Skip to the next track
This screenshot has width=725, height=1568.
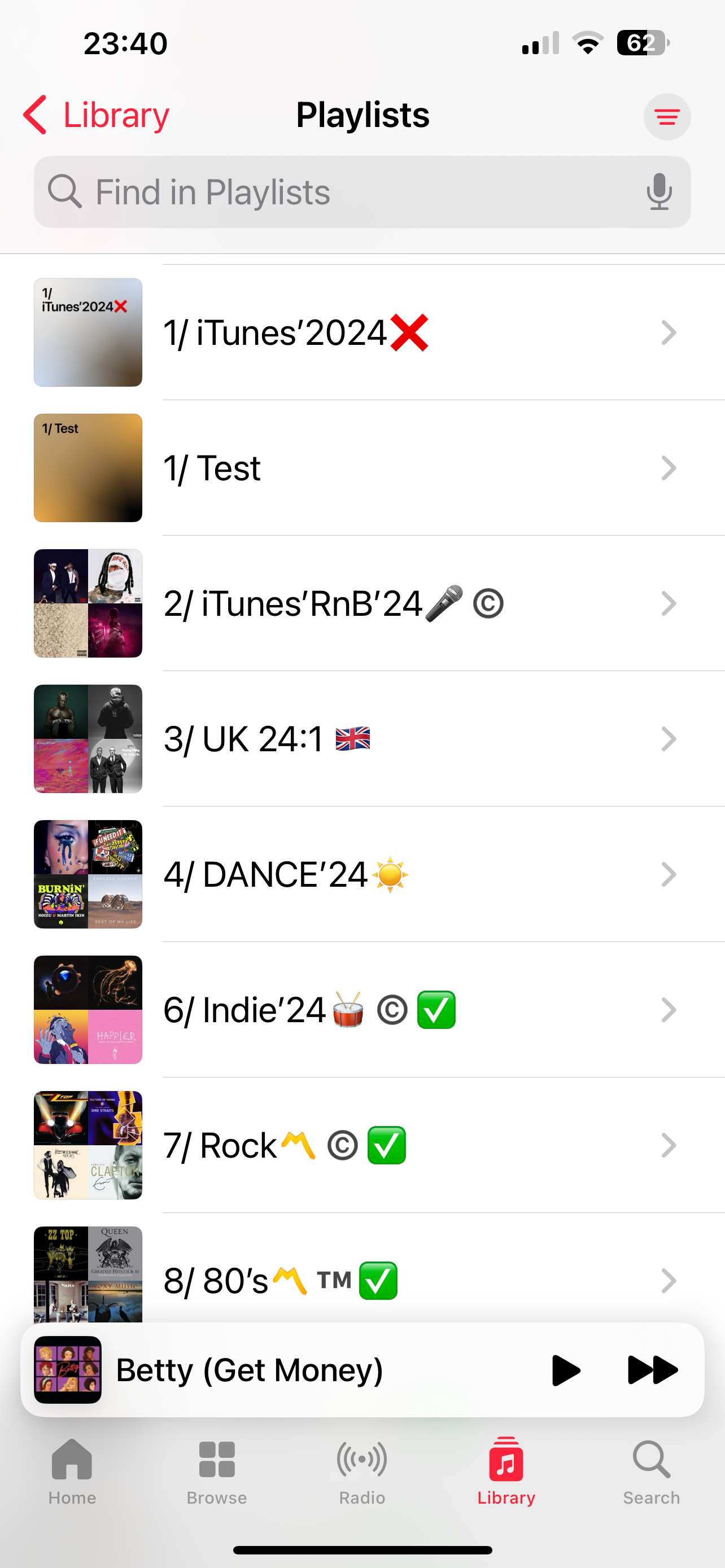652,1370
